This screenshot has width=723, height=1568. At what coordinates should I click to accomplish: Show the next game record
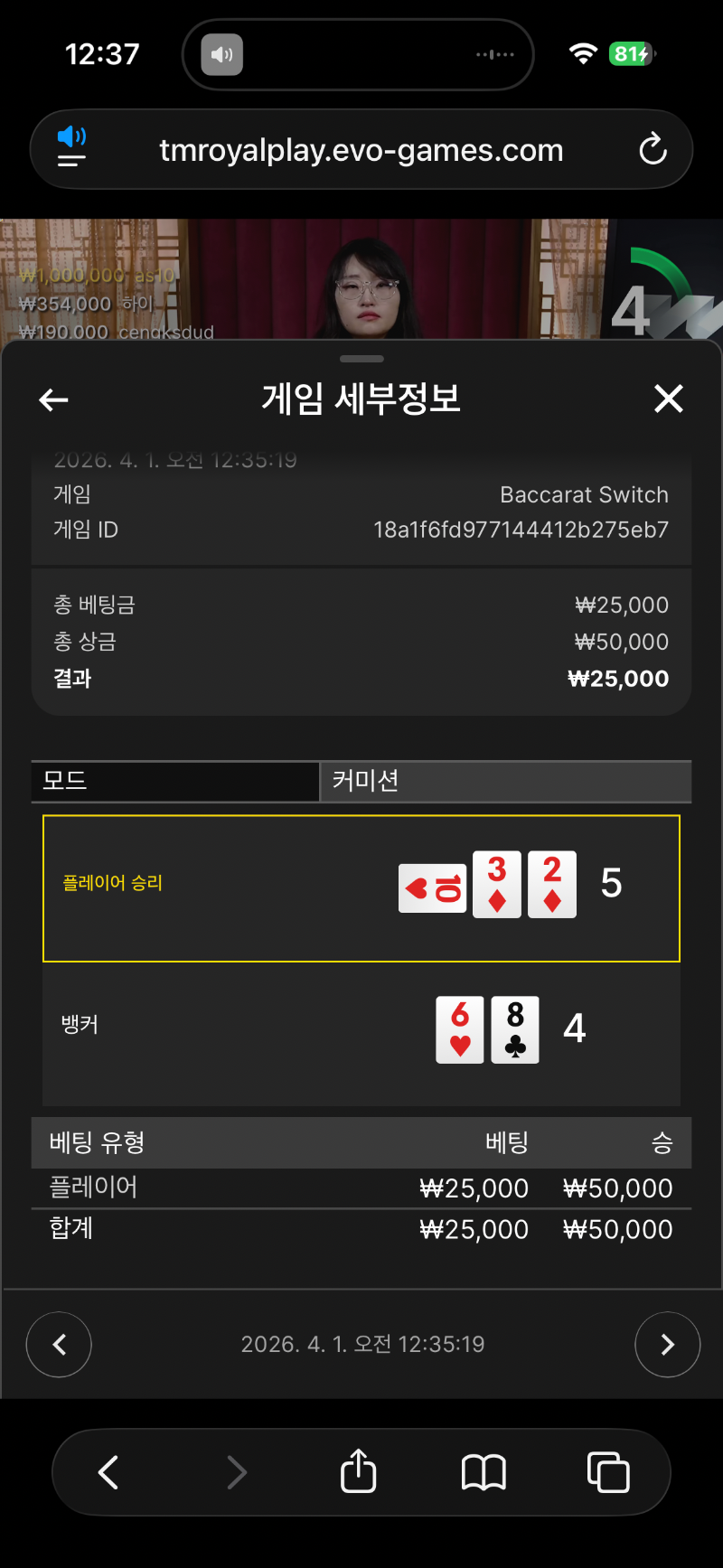pos(667,1344)
